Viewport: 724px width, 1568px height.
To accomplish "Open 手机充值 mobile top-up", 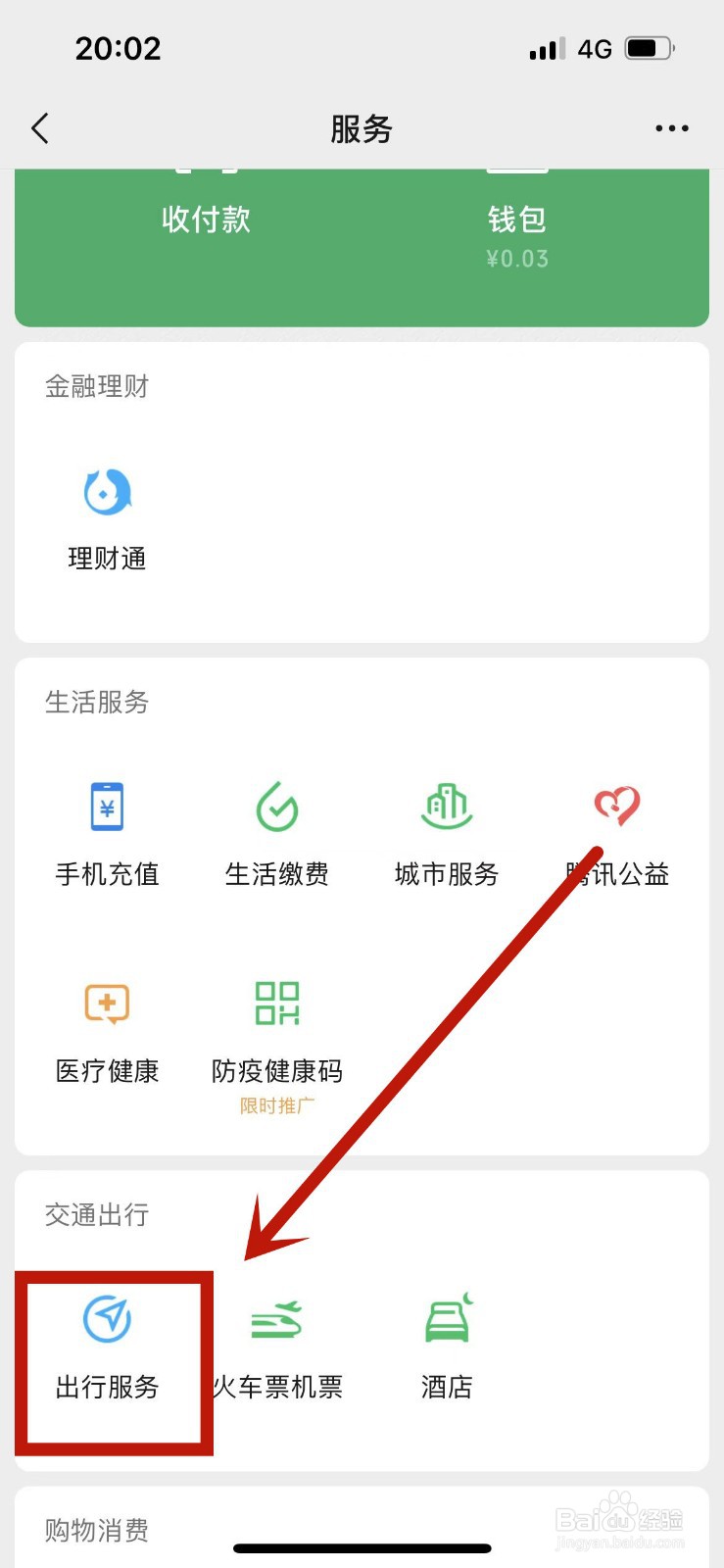I will coord(106,833).
